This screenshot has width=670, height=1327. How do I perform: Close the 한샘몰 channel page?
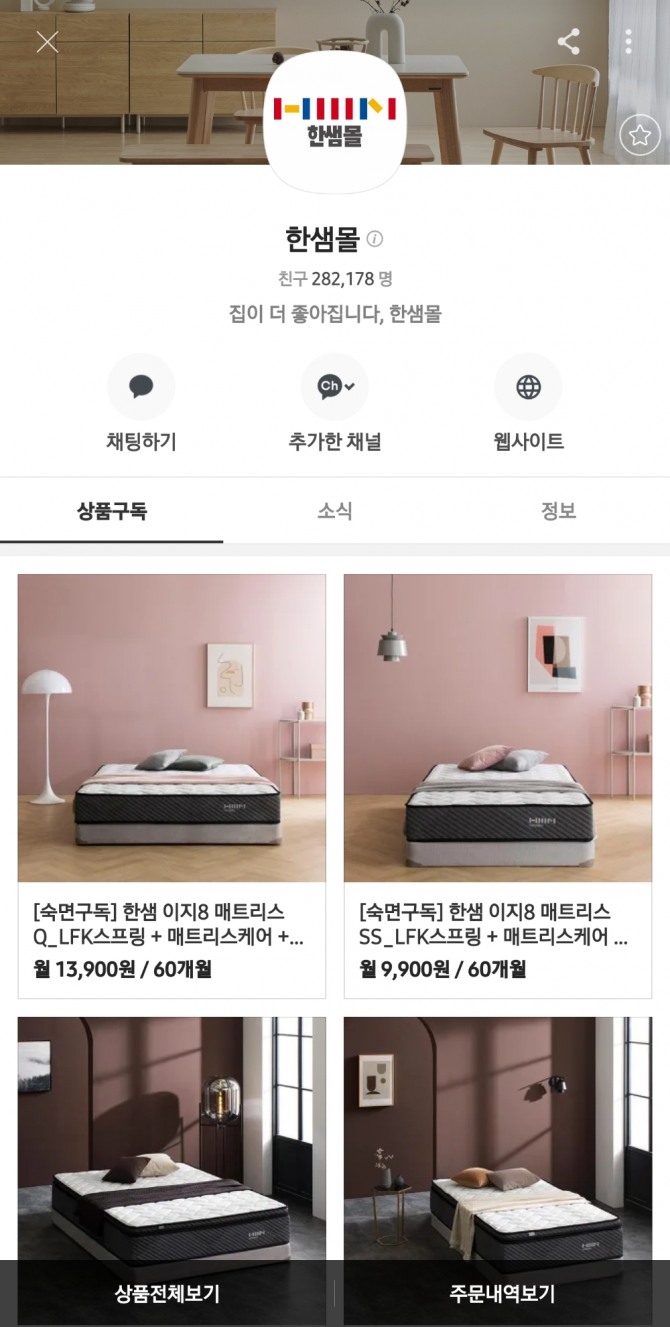click(47, 42)
